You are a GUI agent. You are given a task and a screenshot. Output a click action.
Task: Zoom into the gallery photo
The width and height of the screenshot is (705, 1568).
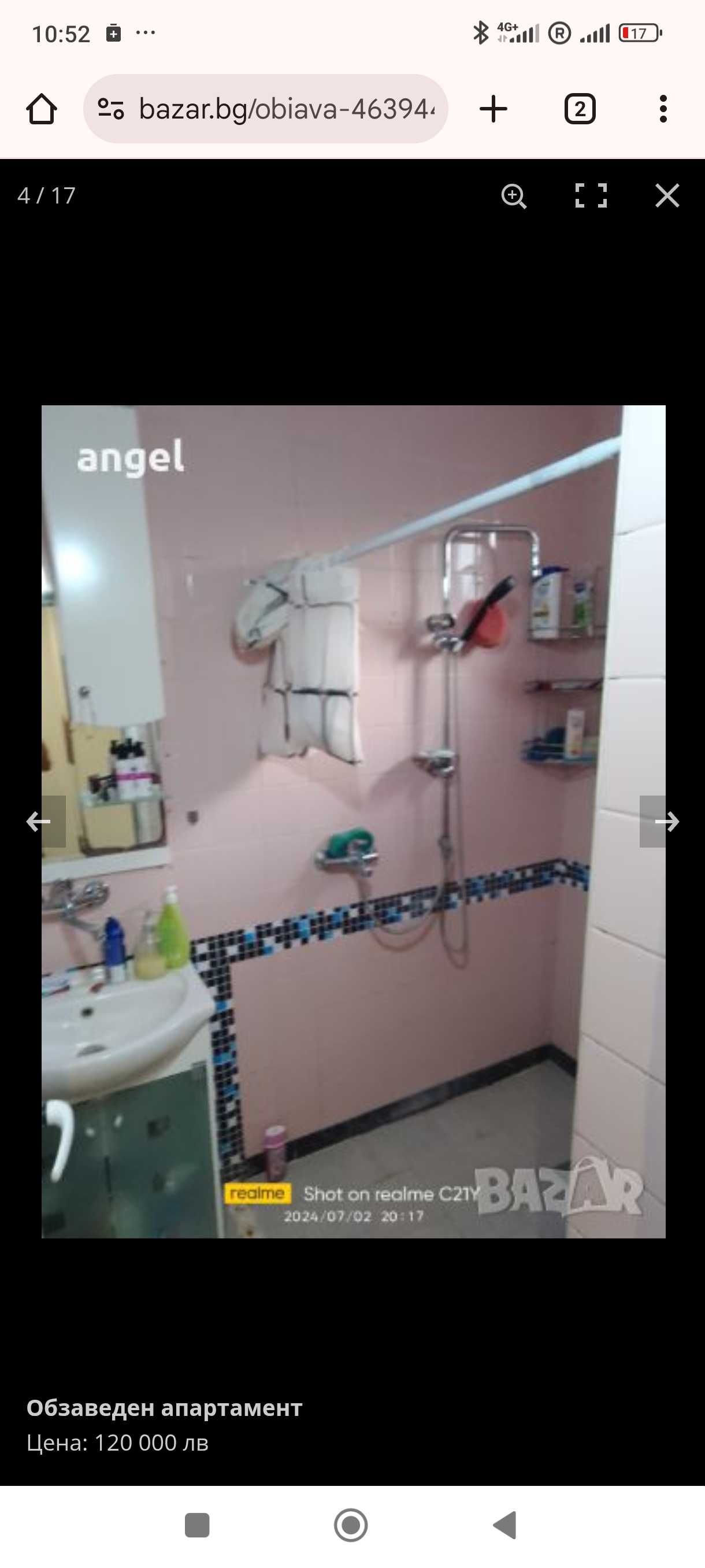coord(513,196)
